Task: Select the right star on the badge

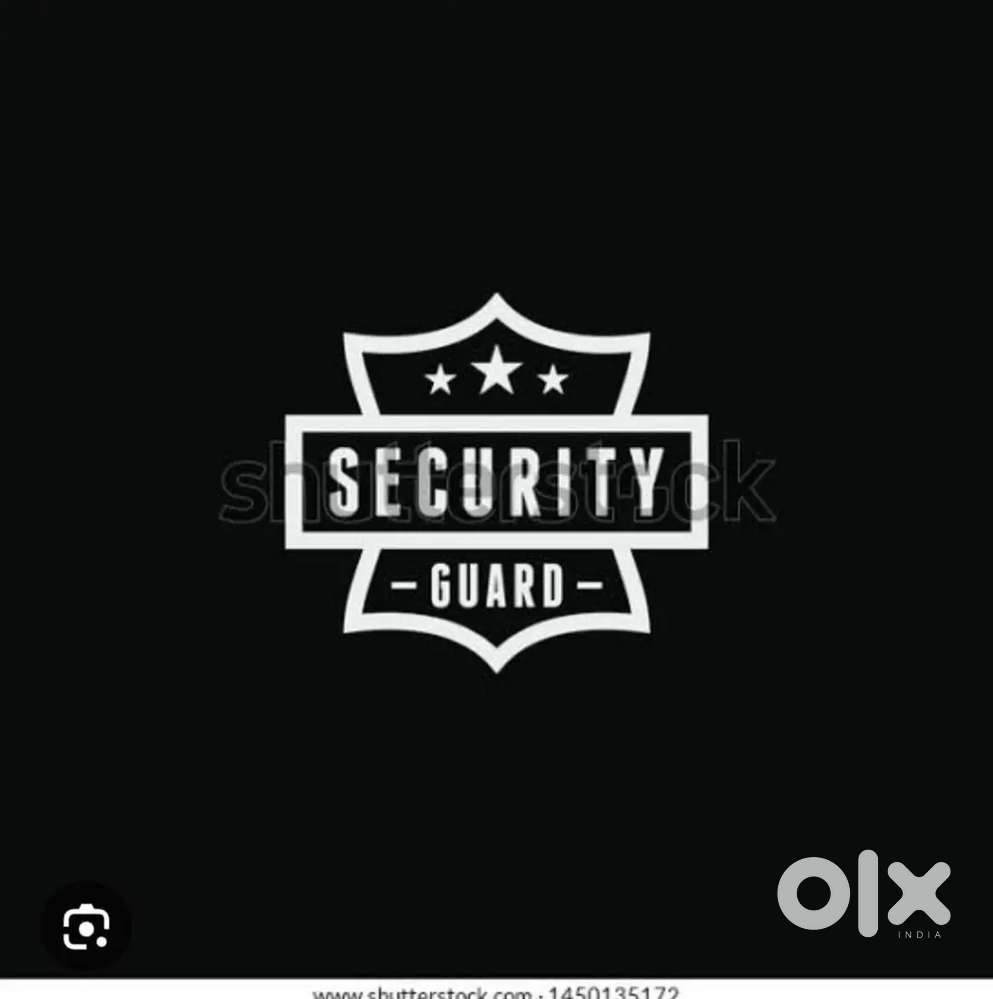Action: coord(554,379)
